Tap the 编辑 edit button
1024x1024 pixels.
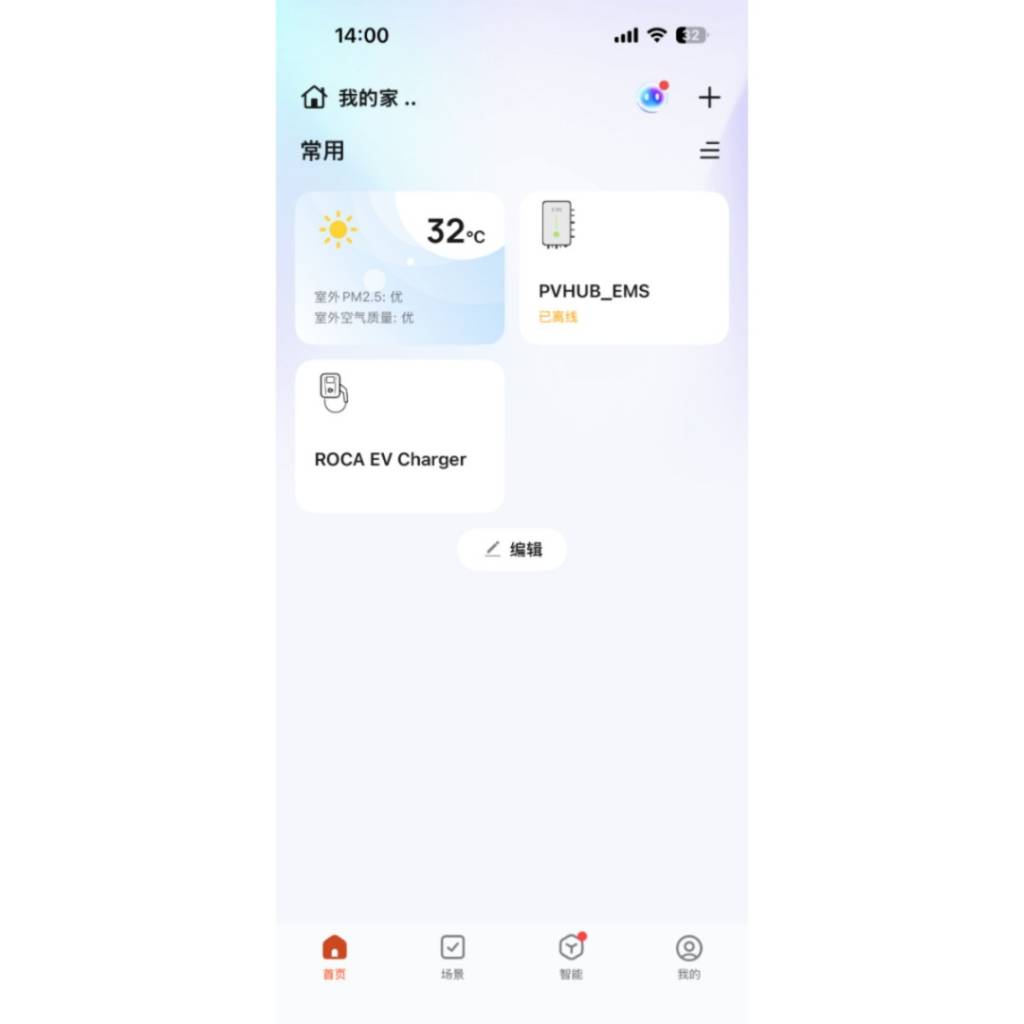click(512, 550)
